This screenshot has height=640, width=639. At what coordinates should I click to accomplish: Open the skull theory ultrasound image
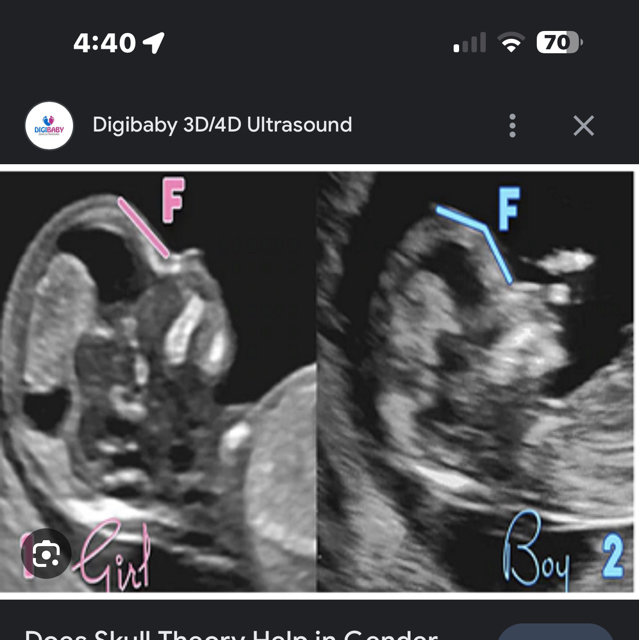[x=320, y=380]
